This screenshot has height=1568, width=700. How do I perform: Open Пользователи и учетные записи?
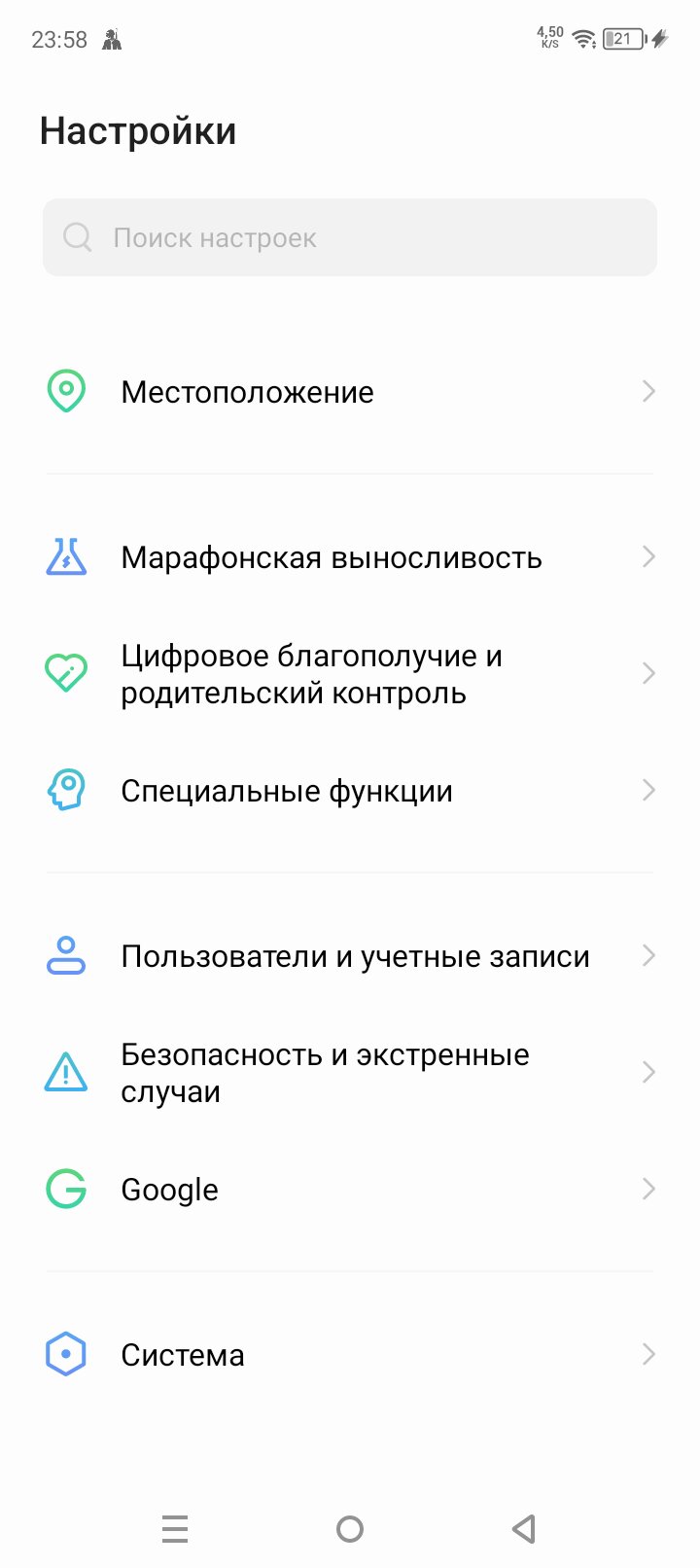(350, 955)
